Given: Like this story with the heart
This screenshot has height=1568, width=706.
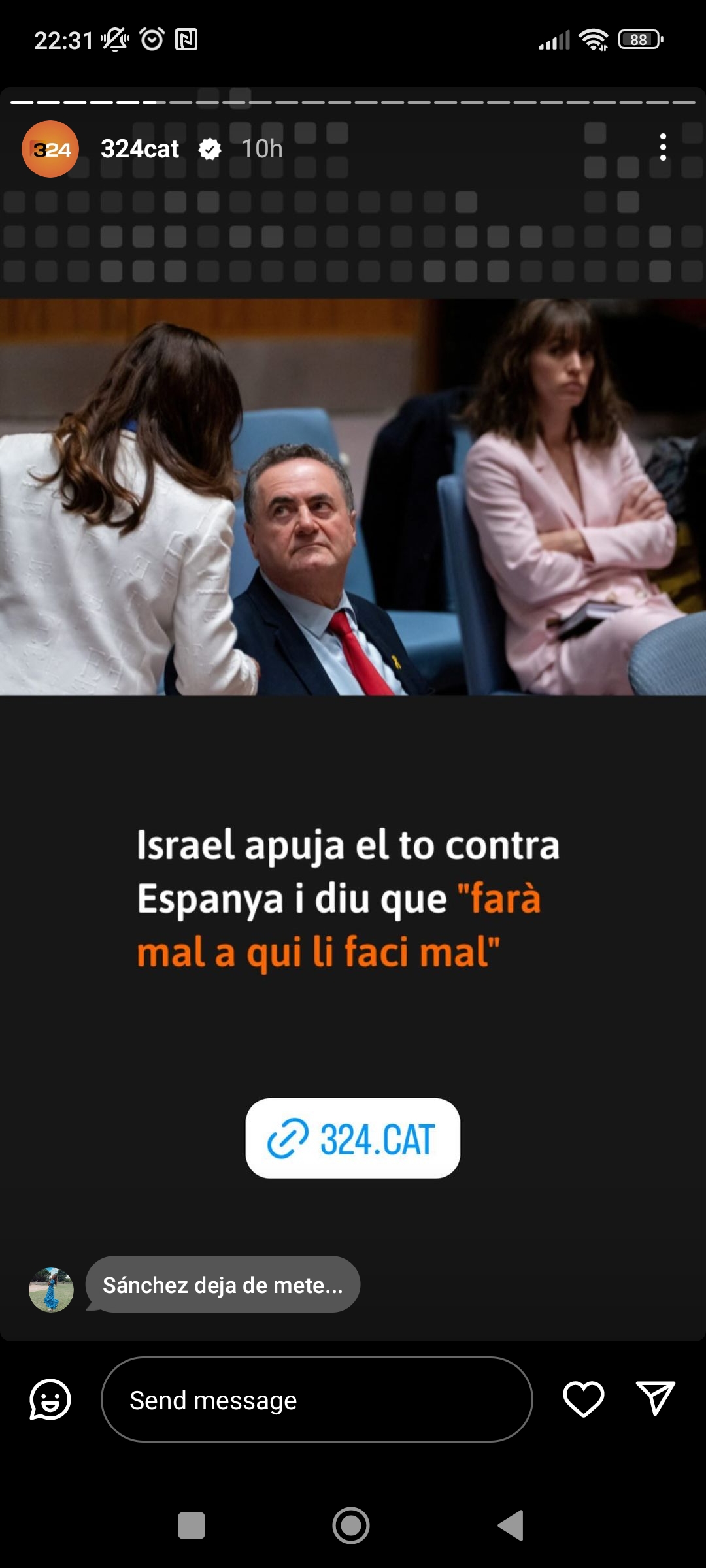Looking at the screenshot, I should 583,1399.
